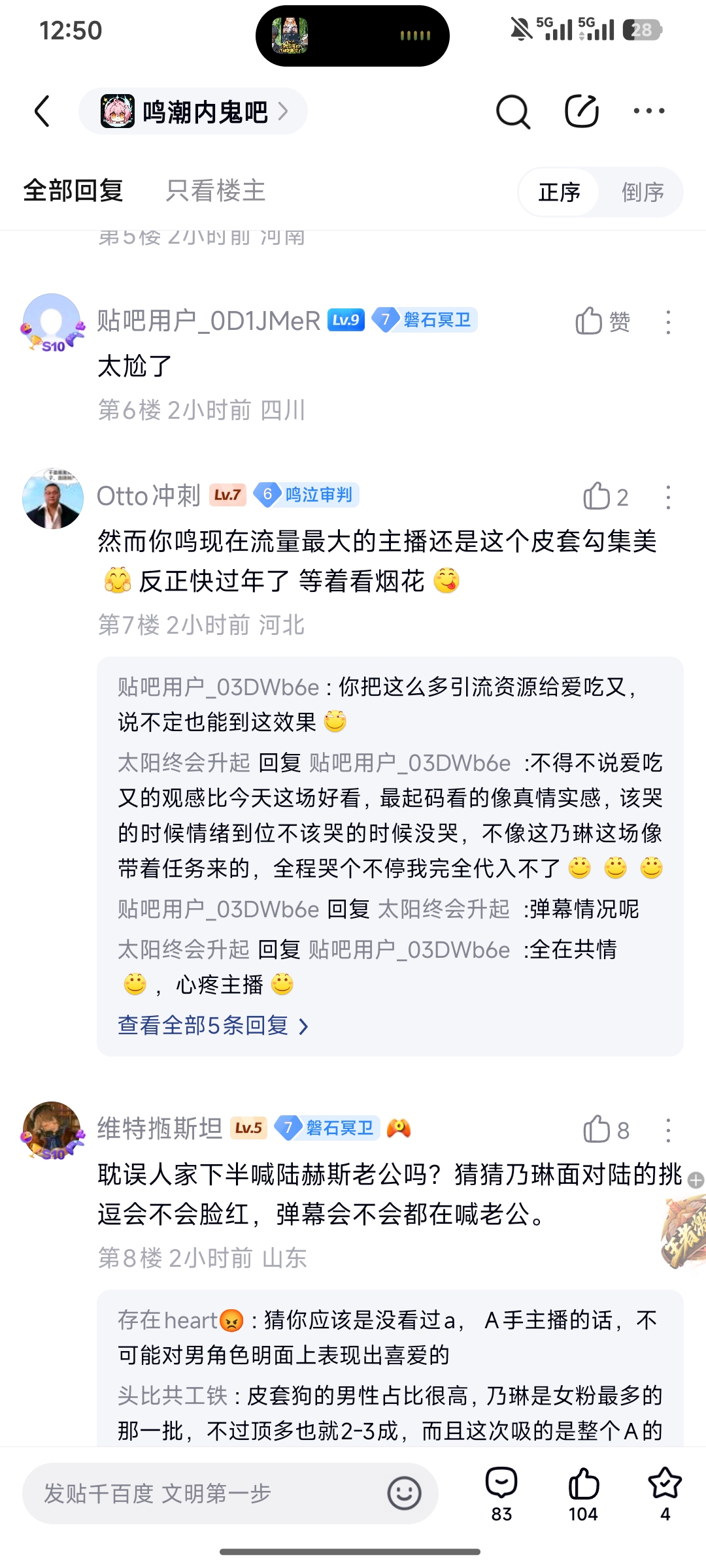Open the 83 comments icon
Viewport: 706px width, 1568px height.
pyautogui.click(x=501, y=1494)
